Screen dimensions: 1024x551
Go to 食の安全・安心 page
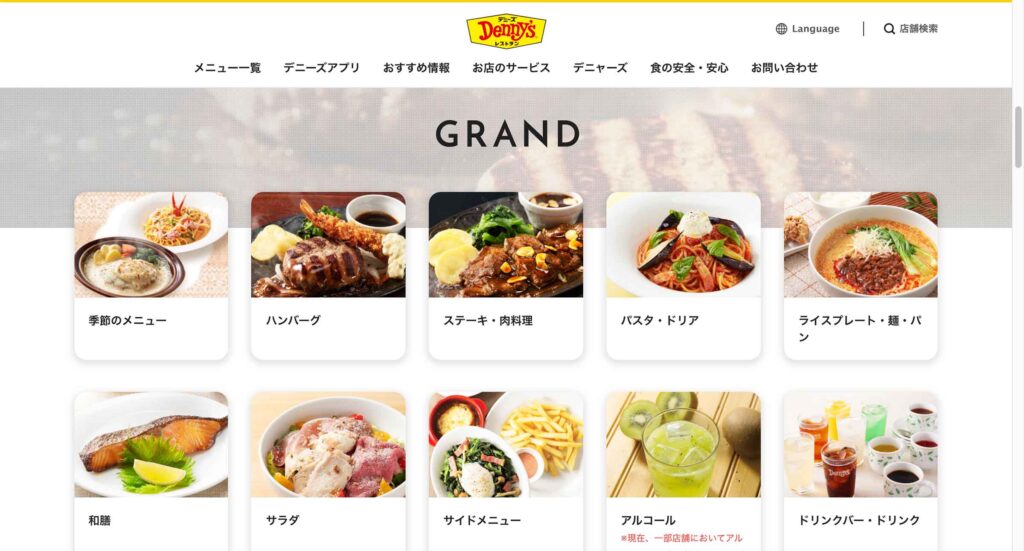pos(689,68)
